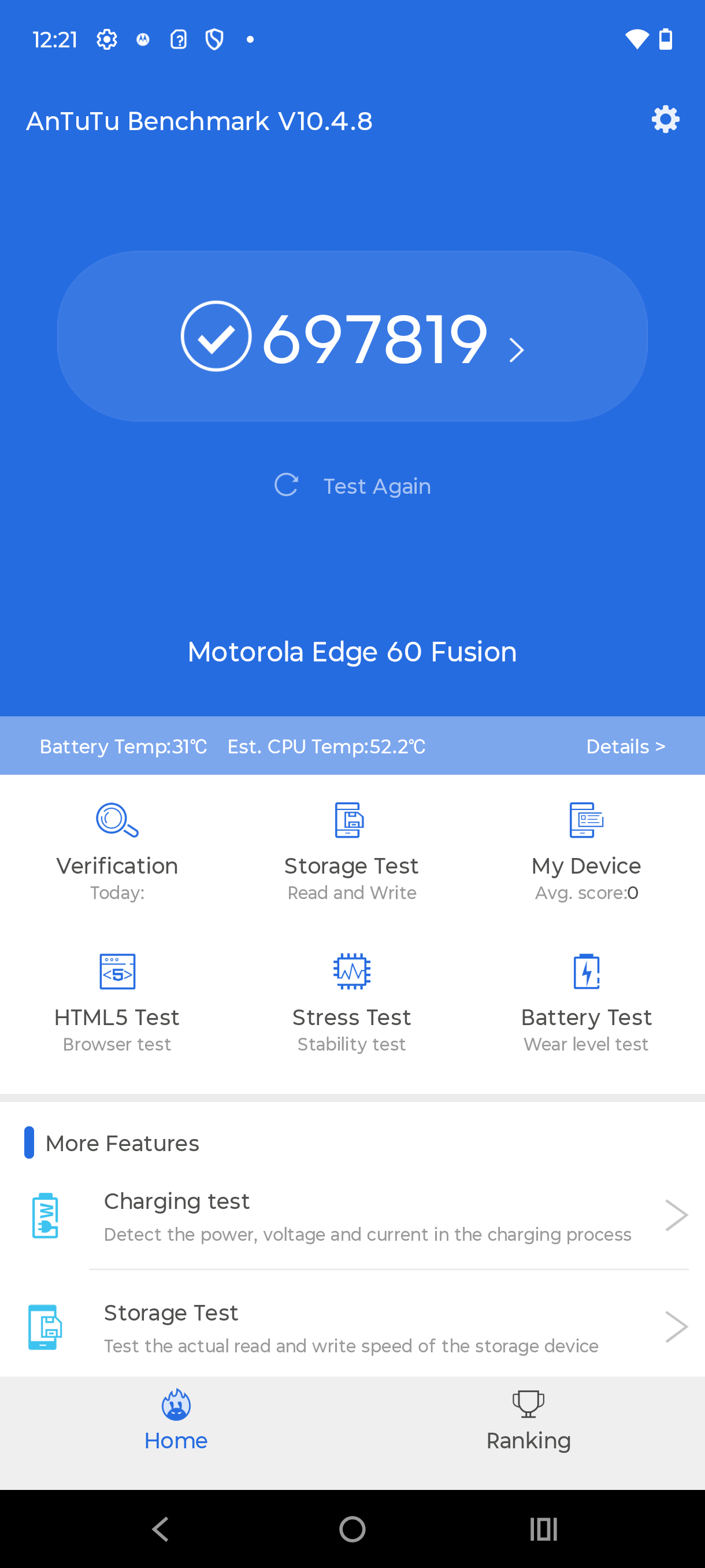The image size is (705, 1568).
Task: Open the Storage Test row under More Features
Action: coord(365,1327)
